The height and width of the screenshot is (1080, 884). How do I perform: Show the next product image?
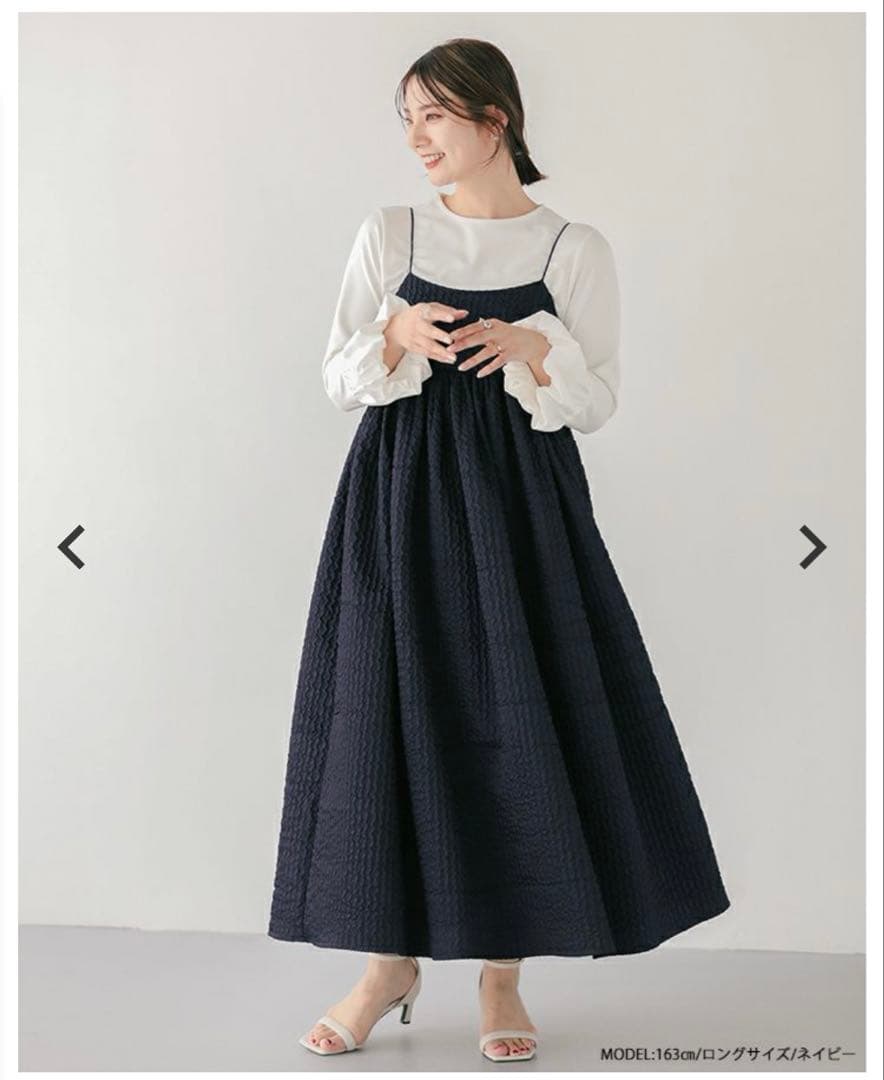click(812, 547)
